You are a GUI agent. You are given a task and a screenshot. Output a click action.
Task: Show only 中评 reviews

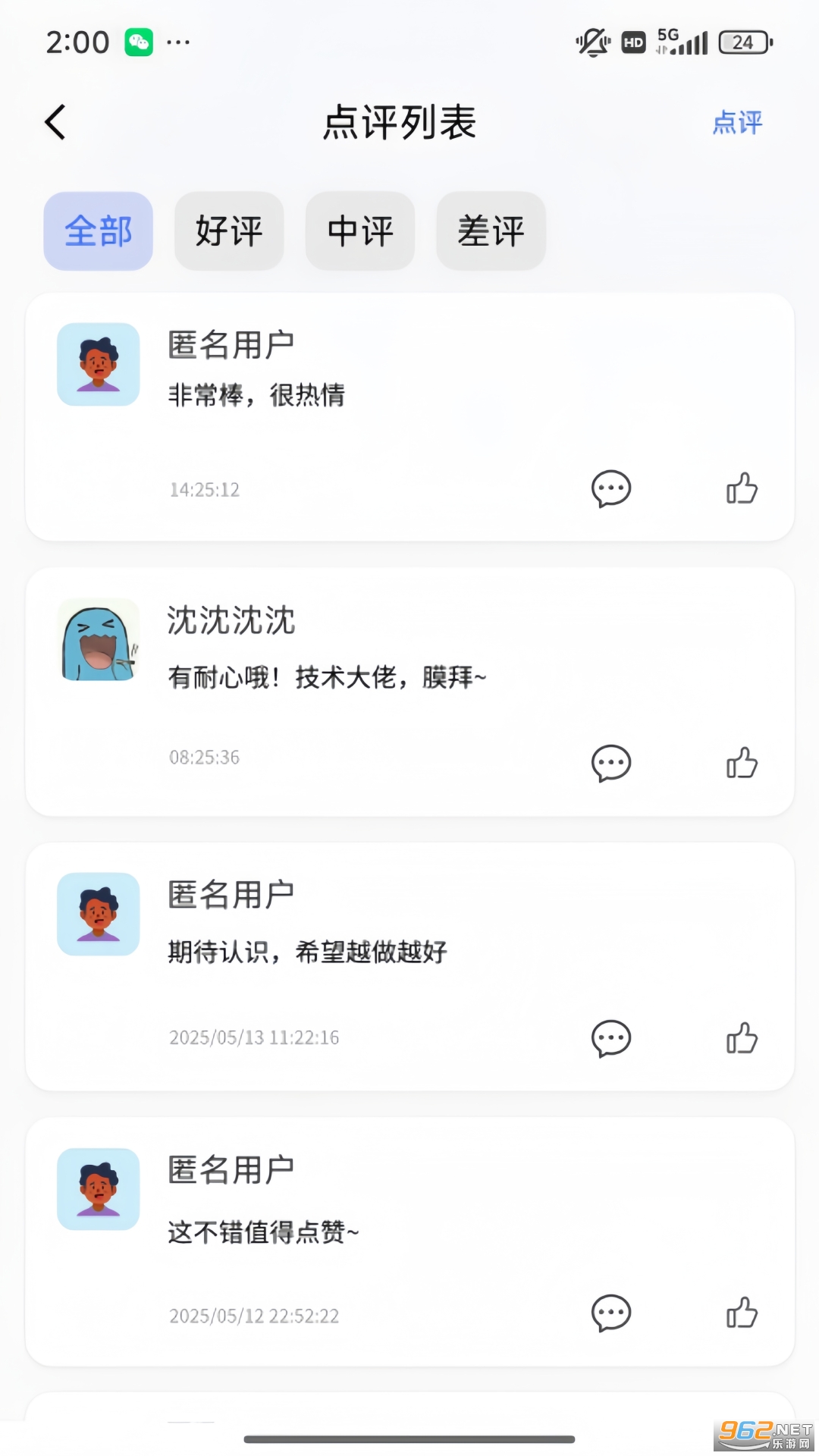tap(360, 231)
